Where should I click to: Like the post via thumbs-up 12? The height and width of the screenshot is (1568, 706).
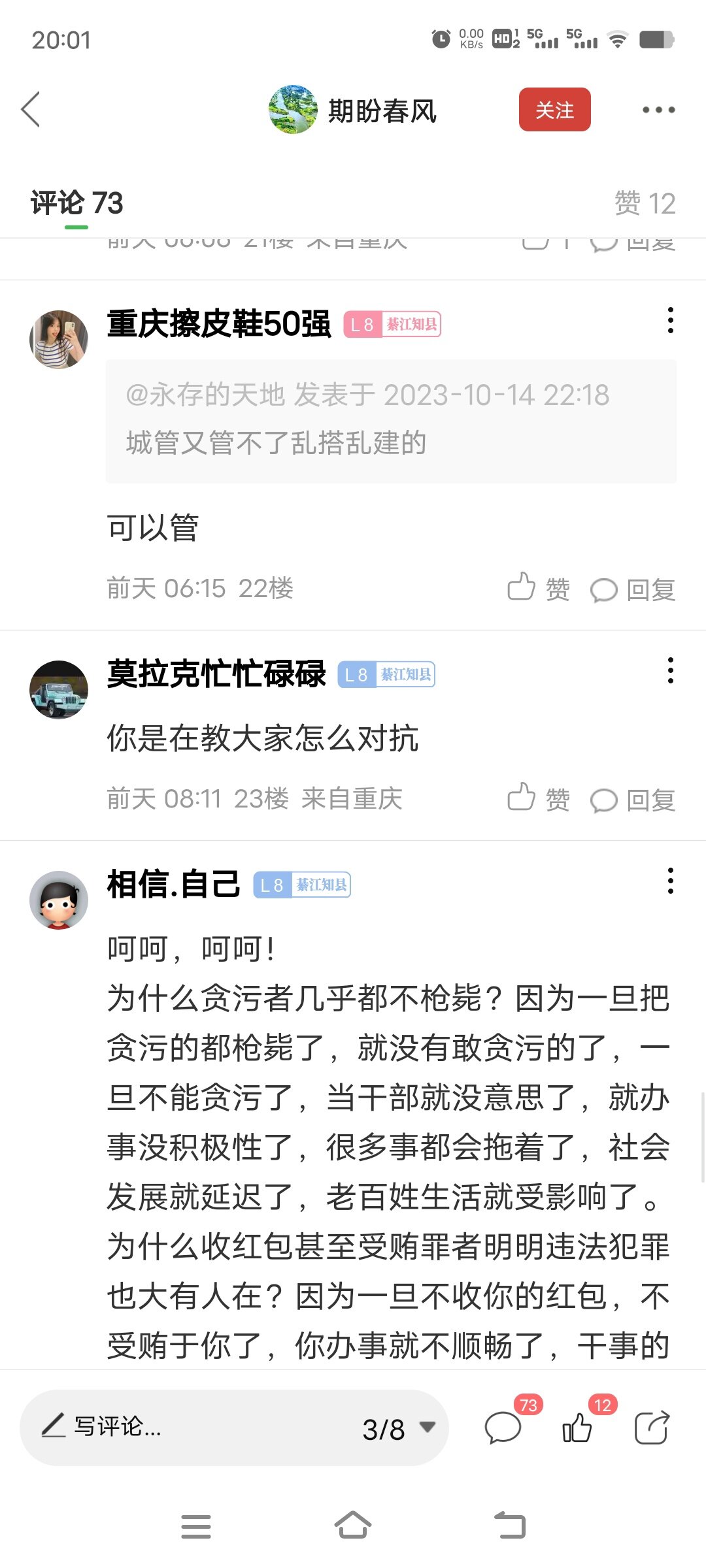coord(577,1427)
